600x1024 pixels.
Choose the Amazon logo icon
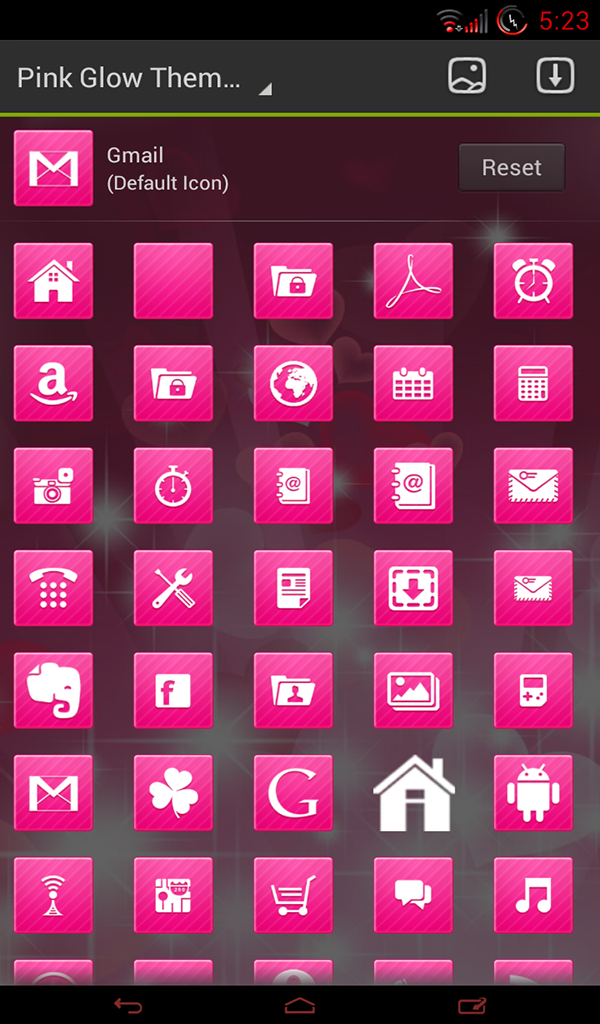tap(53, 384)
